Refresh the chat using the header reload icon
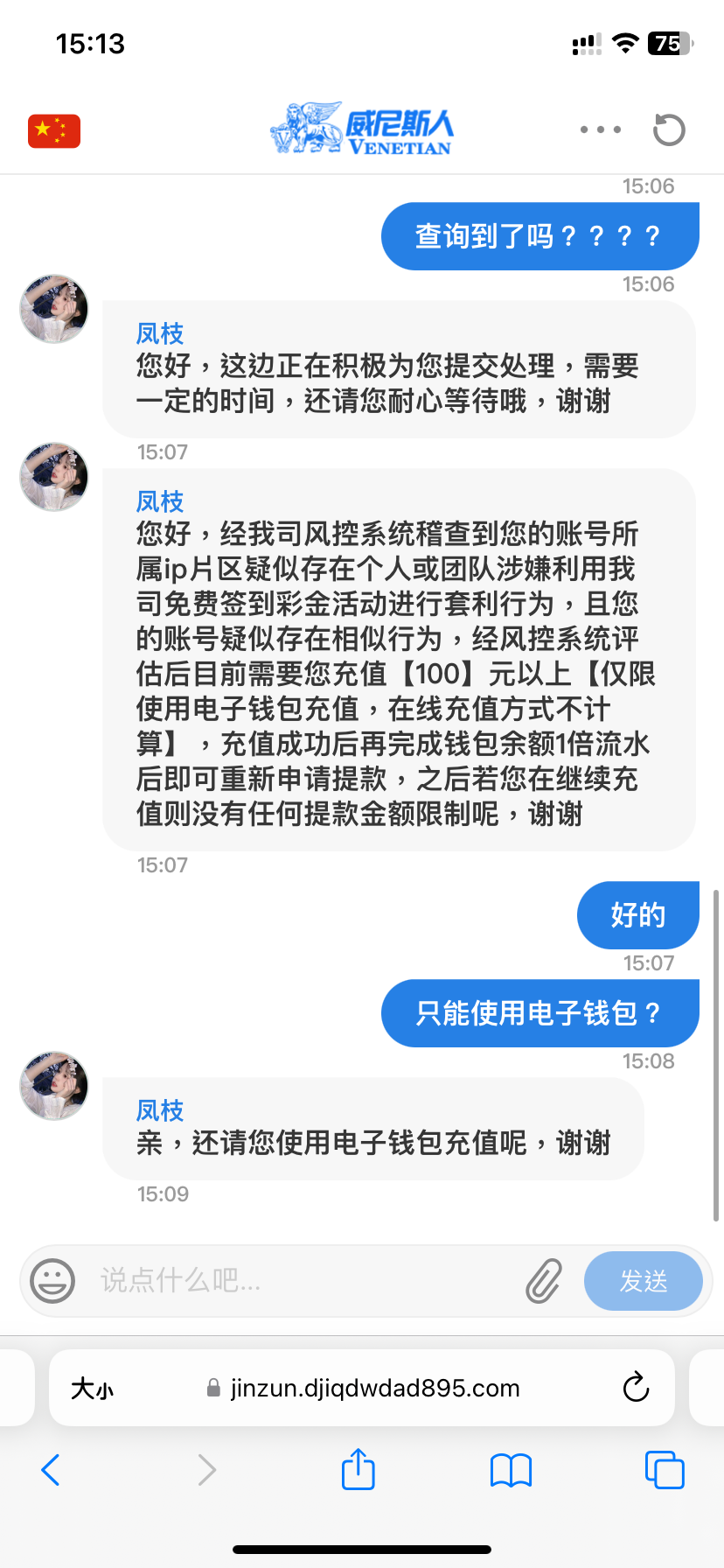The image size is (724, 1568). pos(669,130)
